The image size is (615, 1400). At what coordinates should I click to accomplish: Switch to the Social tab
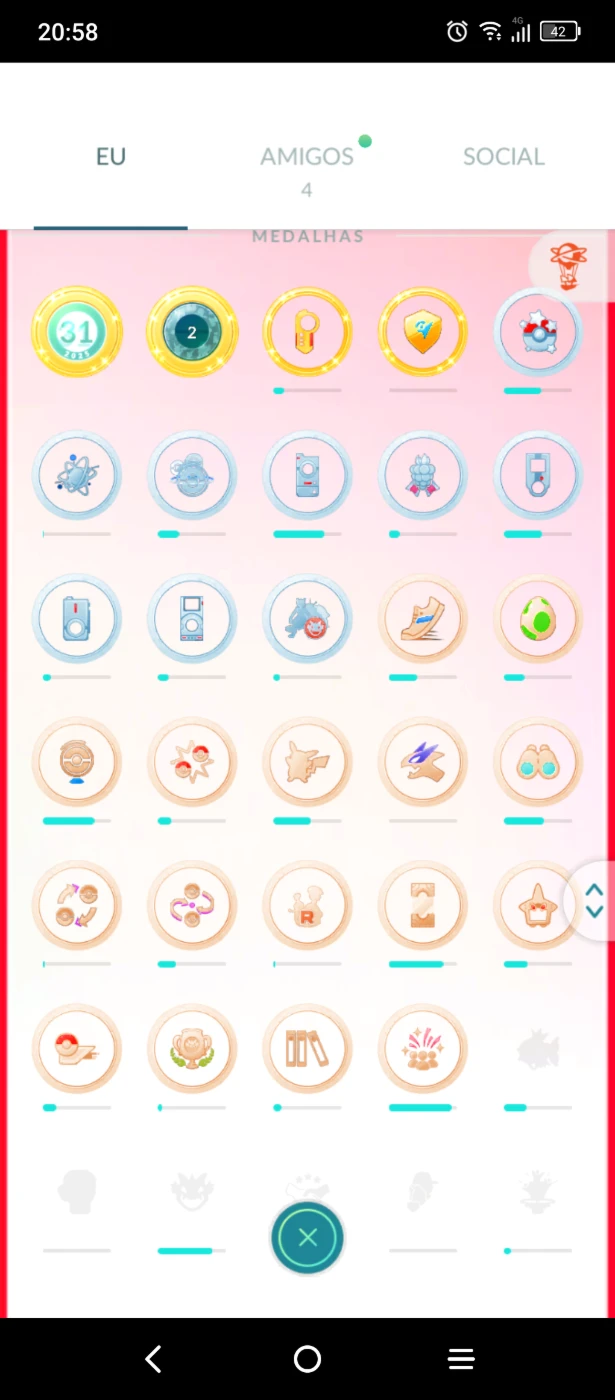[x=503, y=157]
